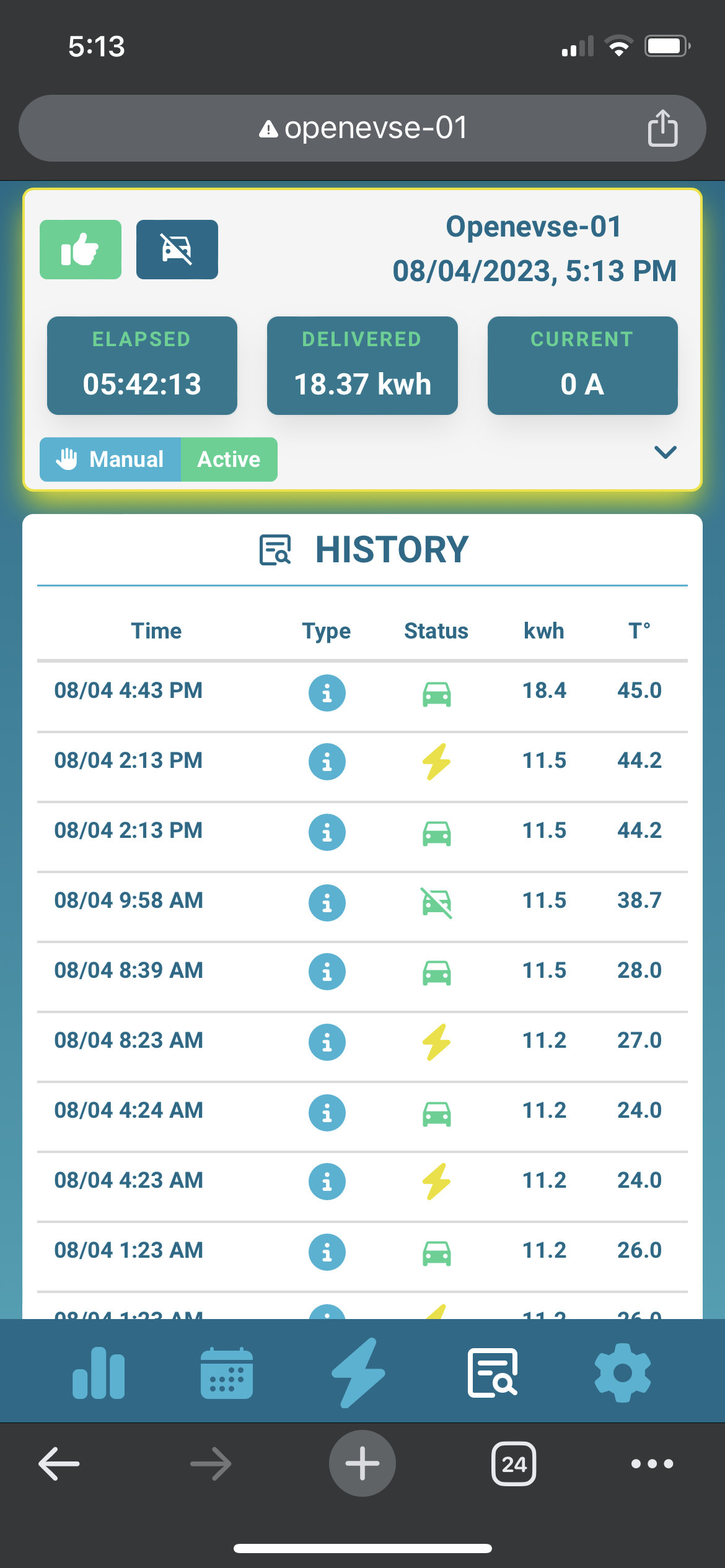725x1568 pixels.
Task: Tap the address bar showing openevse-01
Action: (x=362, y=128)
